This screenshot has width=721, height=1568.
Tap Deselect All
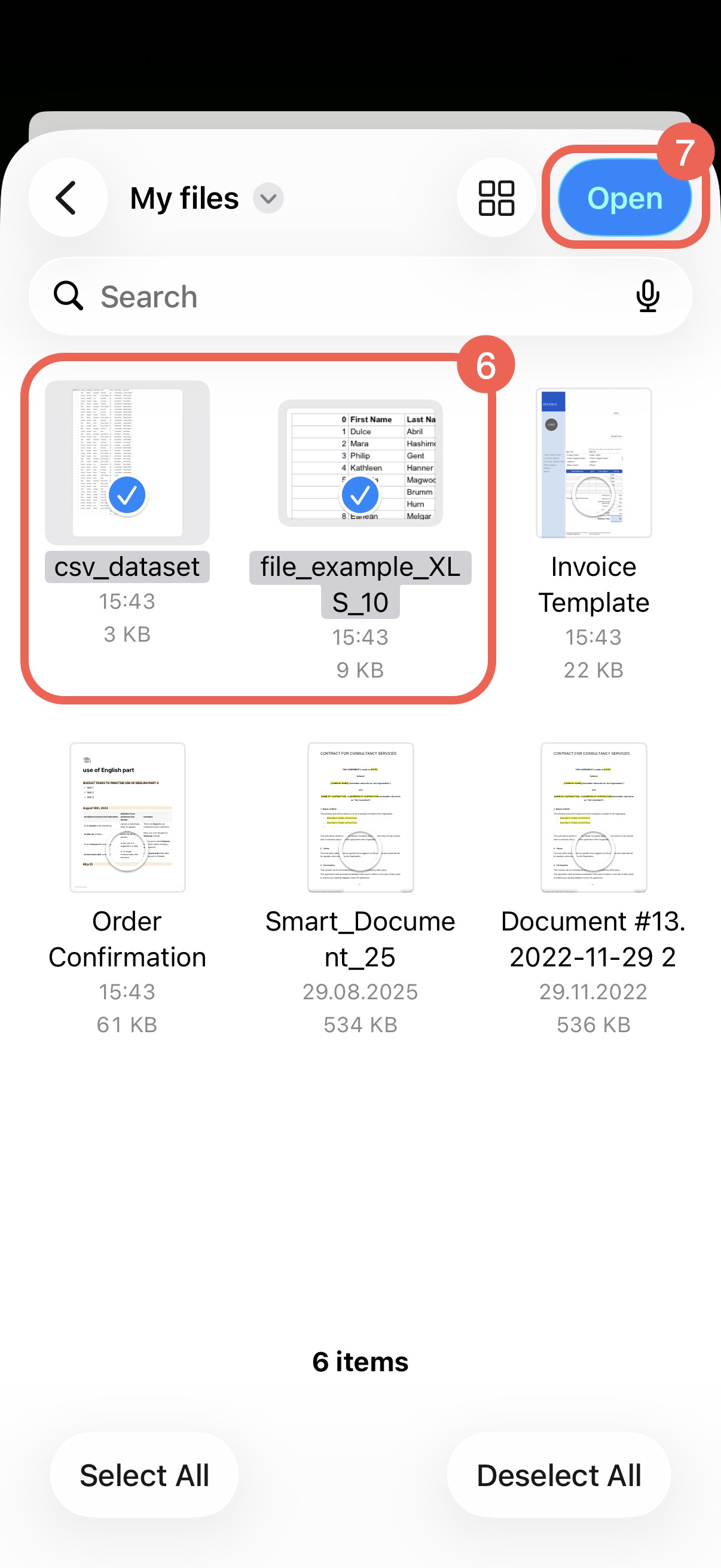558,1475
